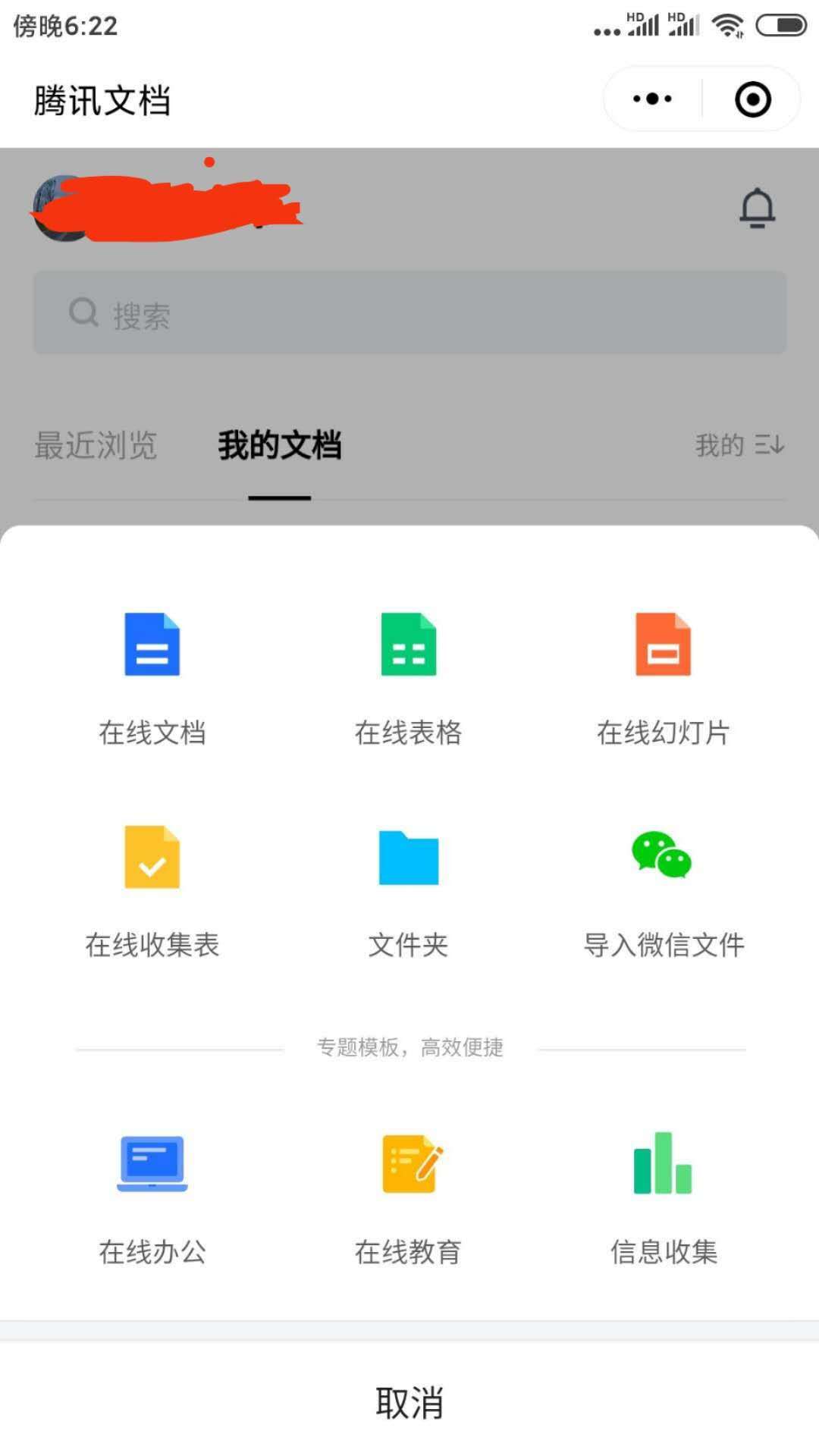Switch to the 最近浏览 tab
The height and width of the screenshot is (1456, 819).
(x=94, y=447)
